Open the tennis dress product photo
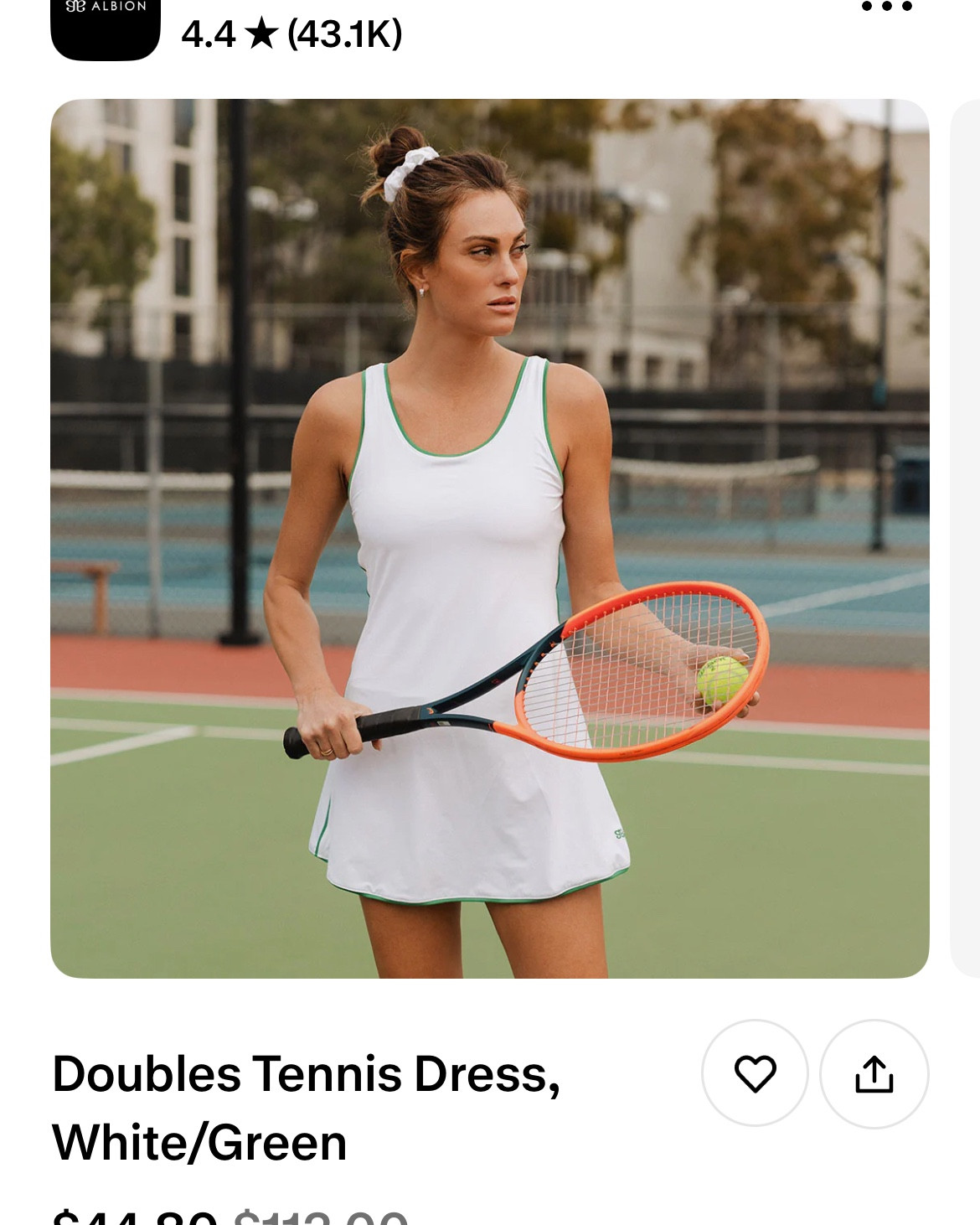The image size is (980, 1225). (489, 538)
